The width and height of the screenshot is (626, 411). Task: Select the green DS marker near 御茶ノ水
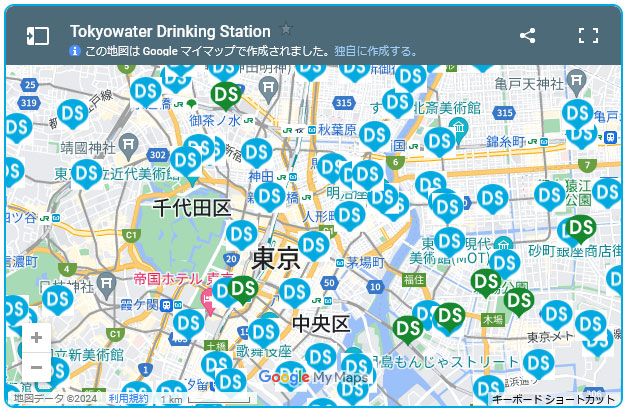226,94
